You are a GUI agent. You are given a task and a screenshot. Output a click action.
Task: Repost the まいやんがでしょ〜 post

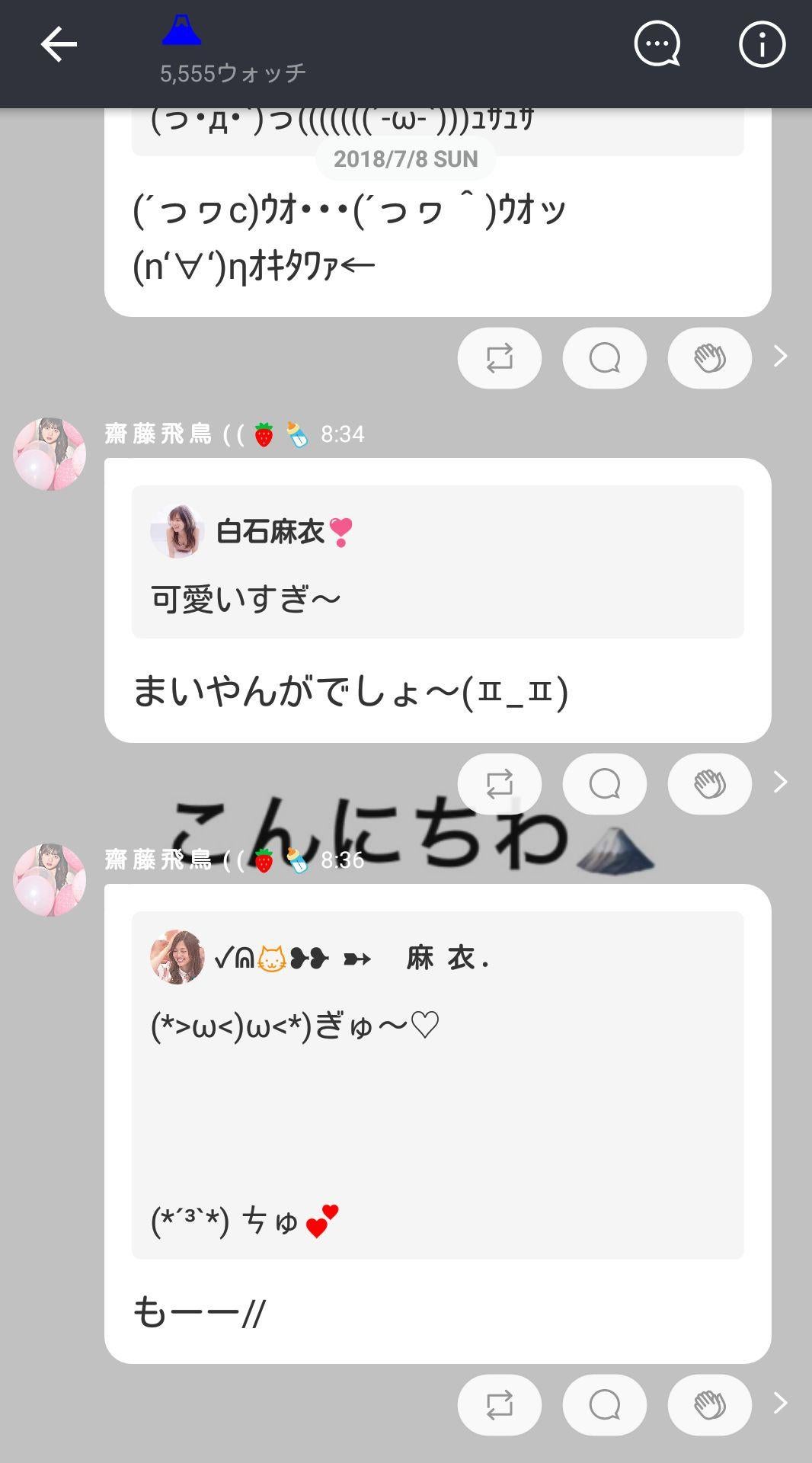click(499, 783)
